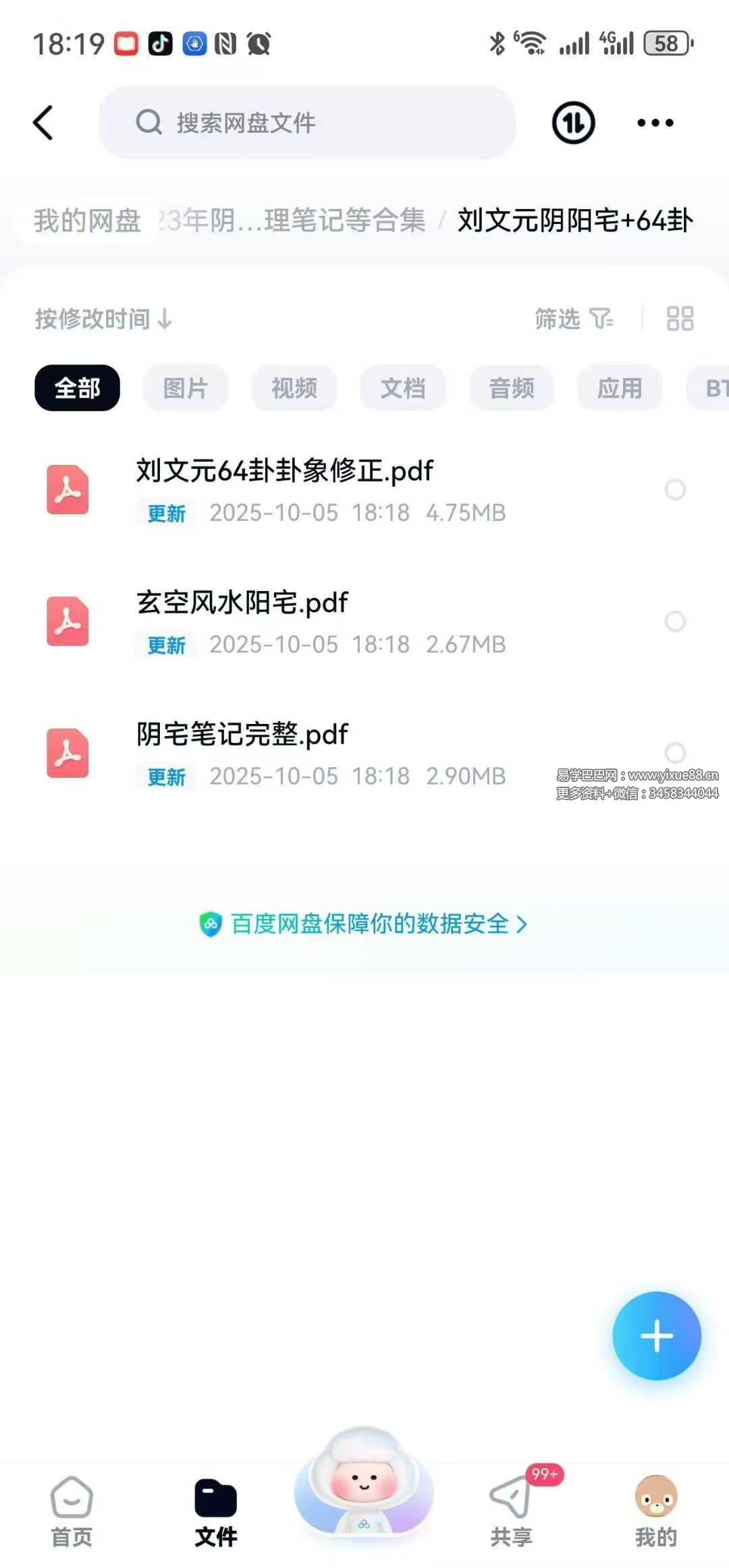The width and height of the screenshot is (729, 1568).
Task: Jump to 我的网盘 in breadcrumb
Action: click(88, 221)
